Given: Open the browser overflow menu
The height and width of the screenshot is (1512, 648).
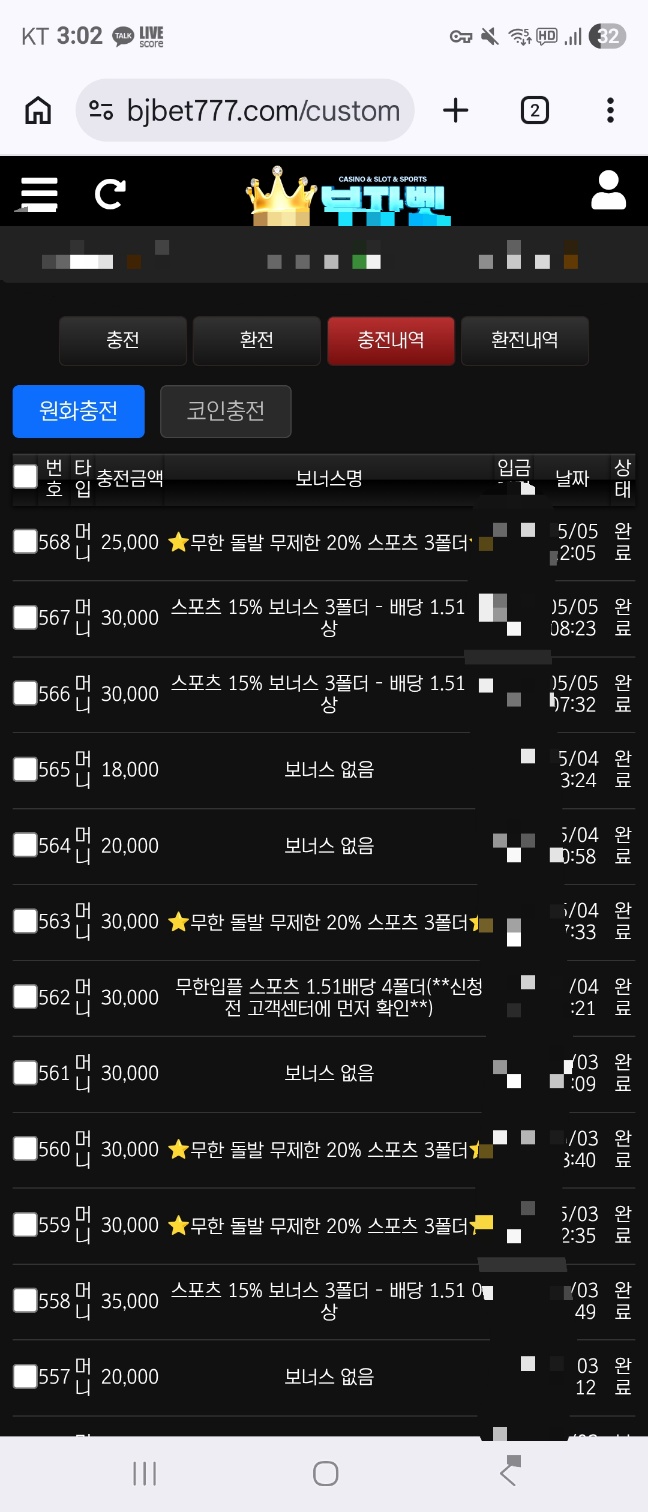Looking at the screenshot, I should click(x=610, y=110).
